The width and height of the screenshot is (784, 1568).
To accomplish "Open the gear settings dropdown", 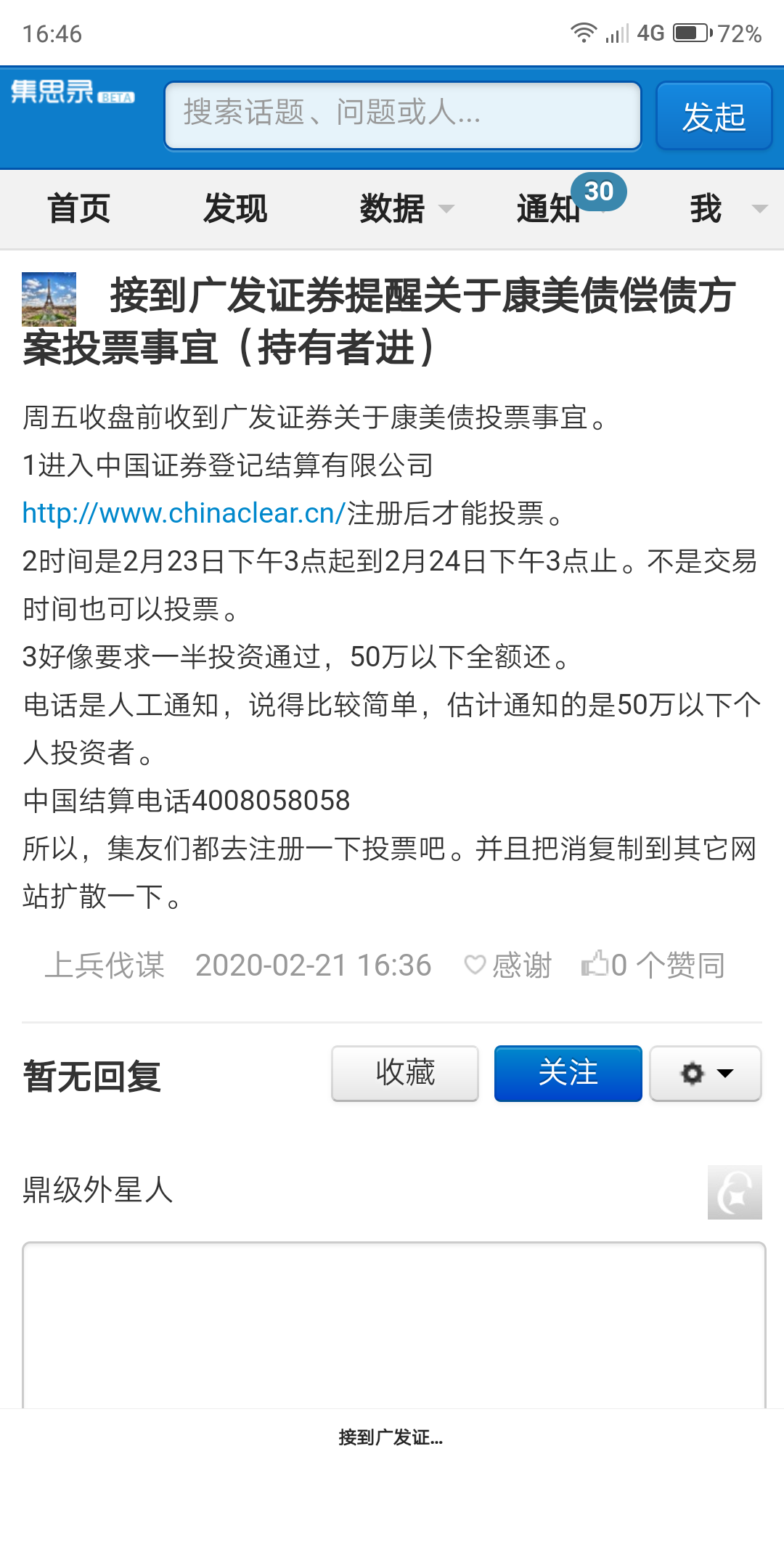I will click(x=705, y=1073).
